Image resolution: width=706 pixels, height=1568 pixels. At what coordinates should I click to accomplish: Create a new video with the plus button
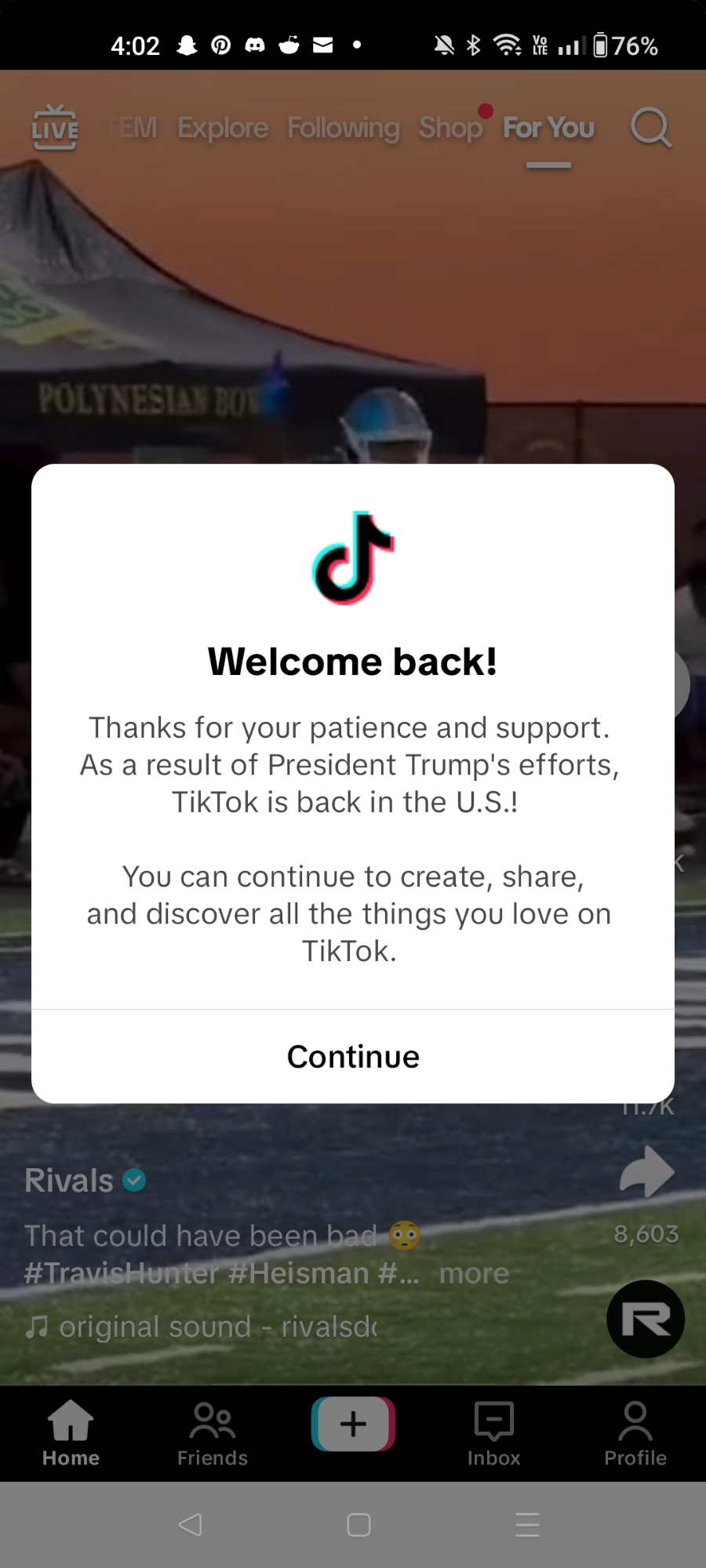tap(353, 1424)
